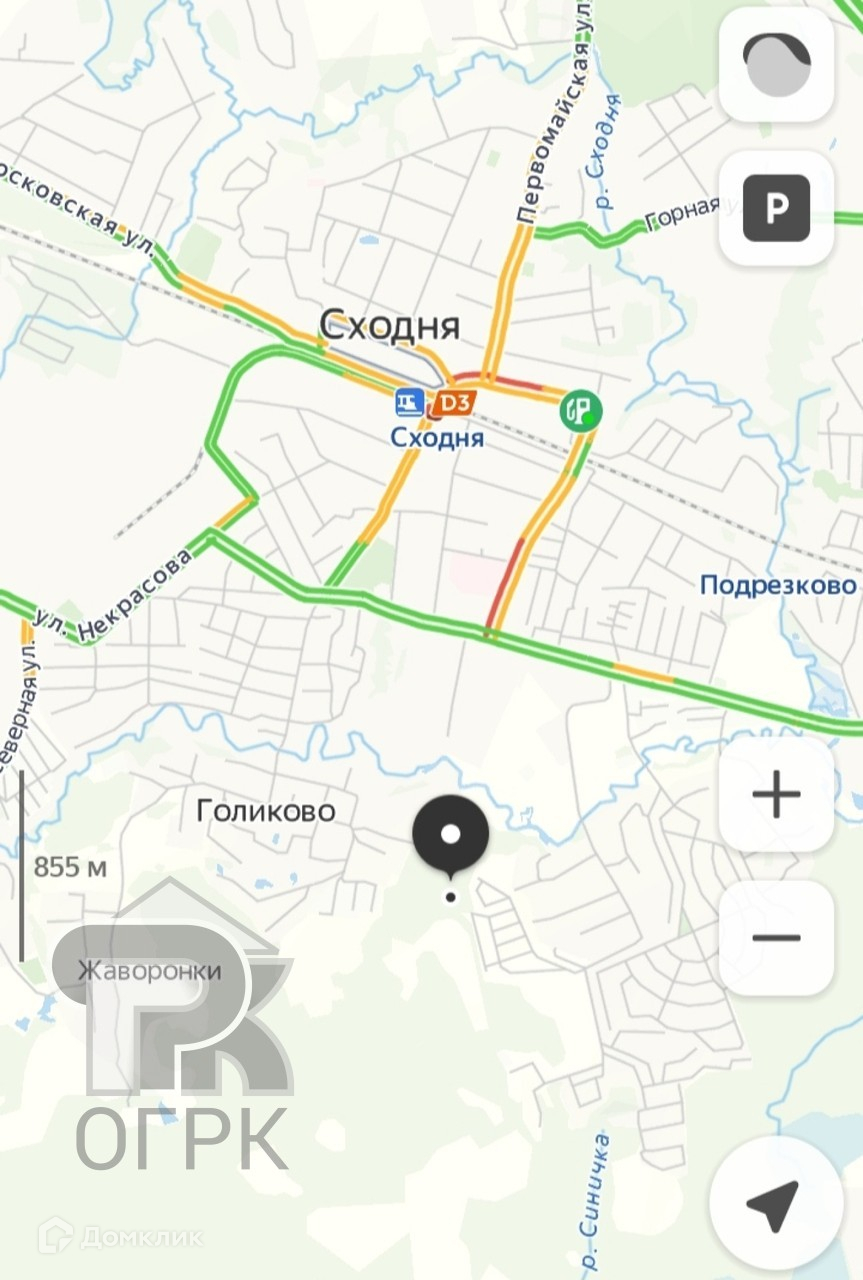Image resolution: width=863 pixels, height=1280 pixels.
Task: Zoom out with the minus button
Action: pos(776,938)
